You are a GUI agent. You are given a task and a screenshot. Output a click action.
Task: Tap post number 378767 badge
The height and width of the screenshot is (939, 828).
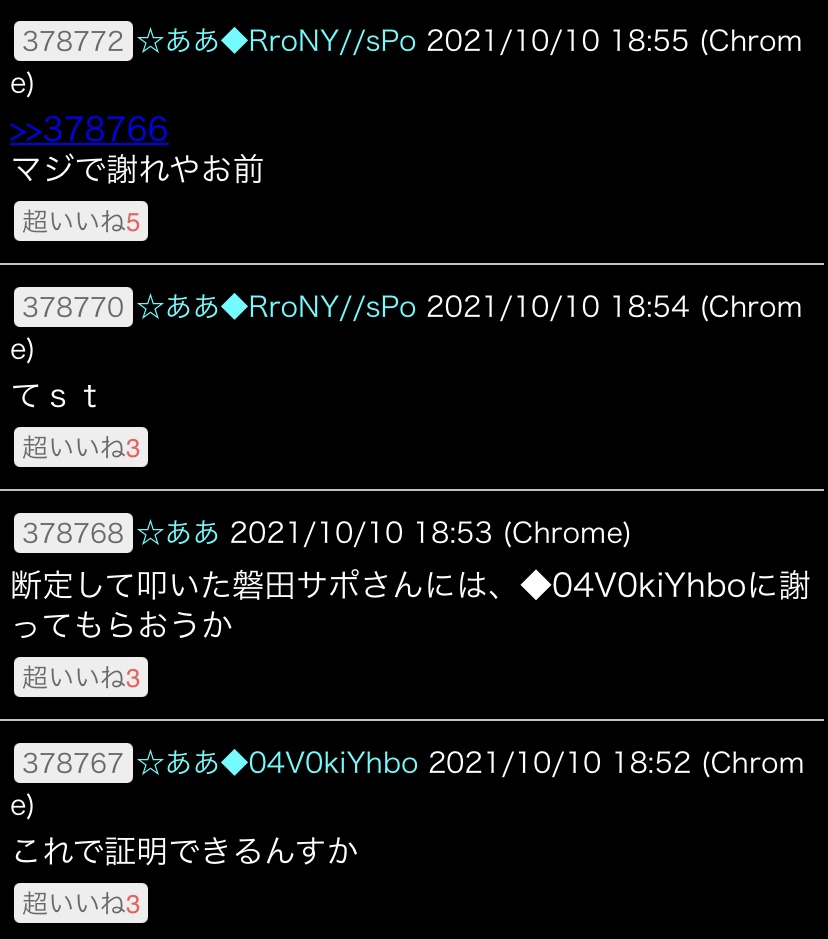click(72, 763)
